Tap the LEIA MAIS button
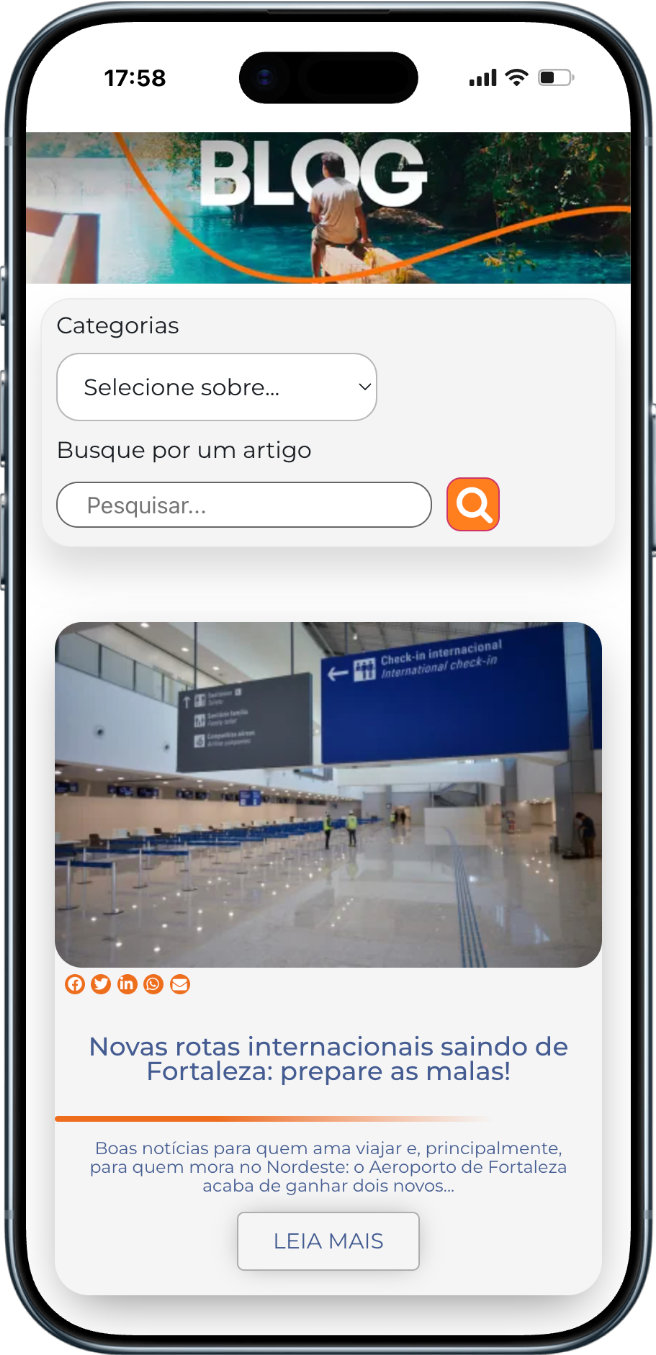 click(x=328, y=1241)
